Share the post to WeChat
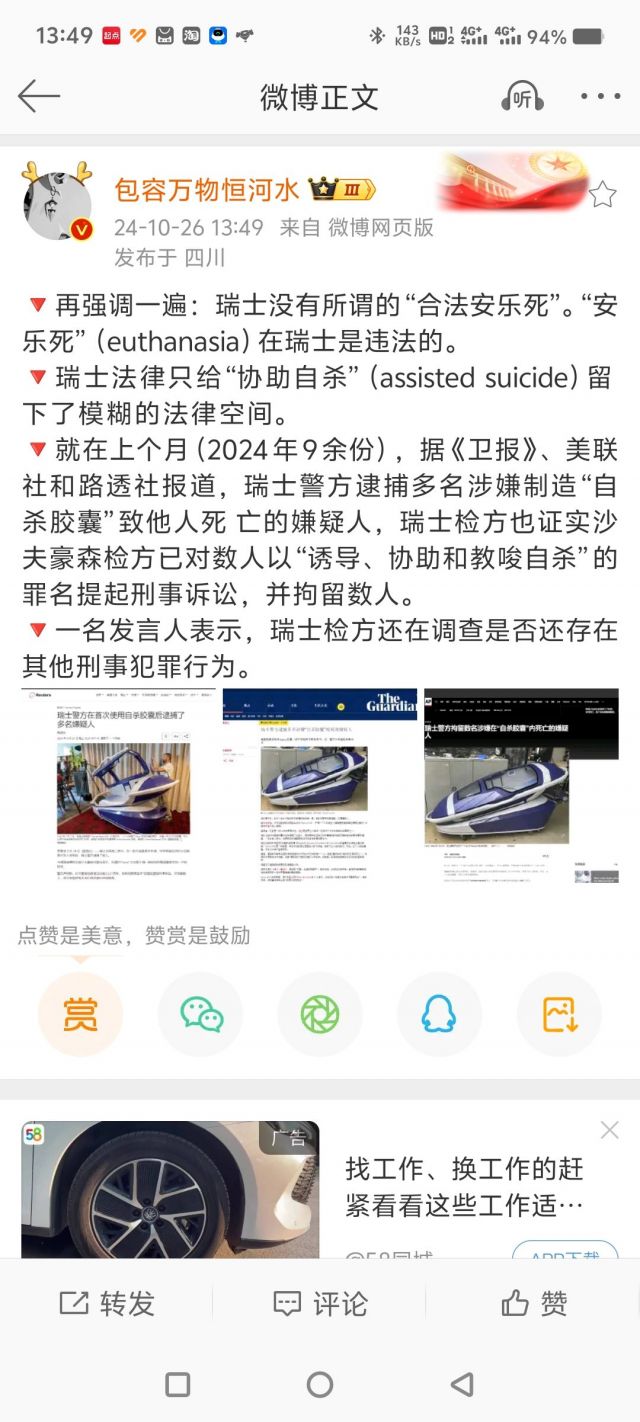Image resolution: width=640 pixels, height=1422 pixels. click(201, 1014)
